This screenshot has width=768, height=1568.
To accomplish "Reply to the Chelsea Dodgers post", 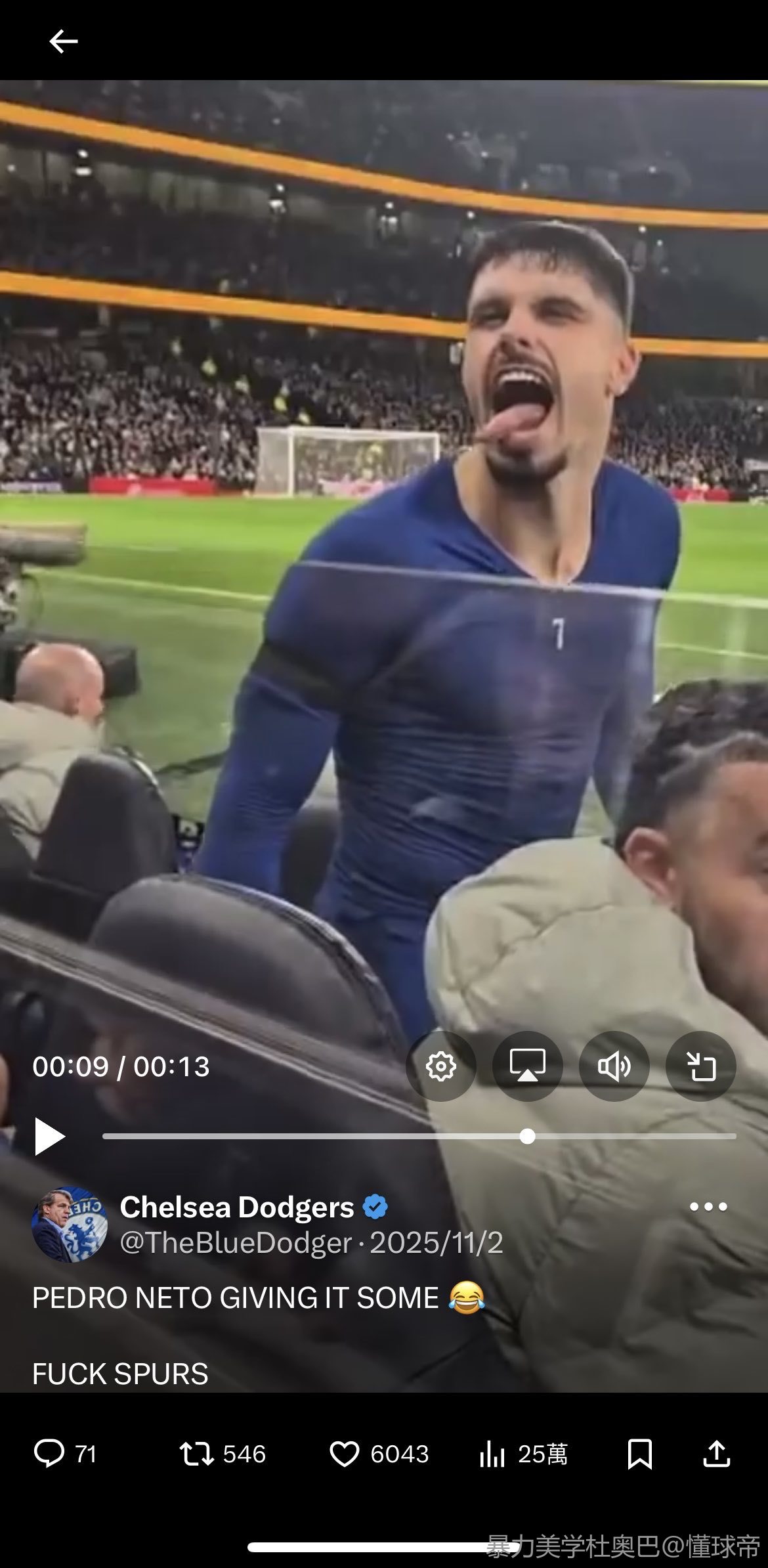I will [x=50, y=1453].
